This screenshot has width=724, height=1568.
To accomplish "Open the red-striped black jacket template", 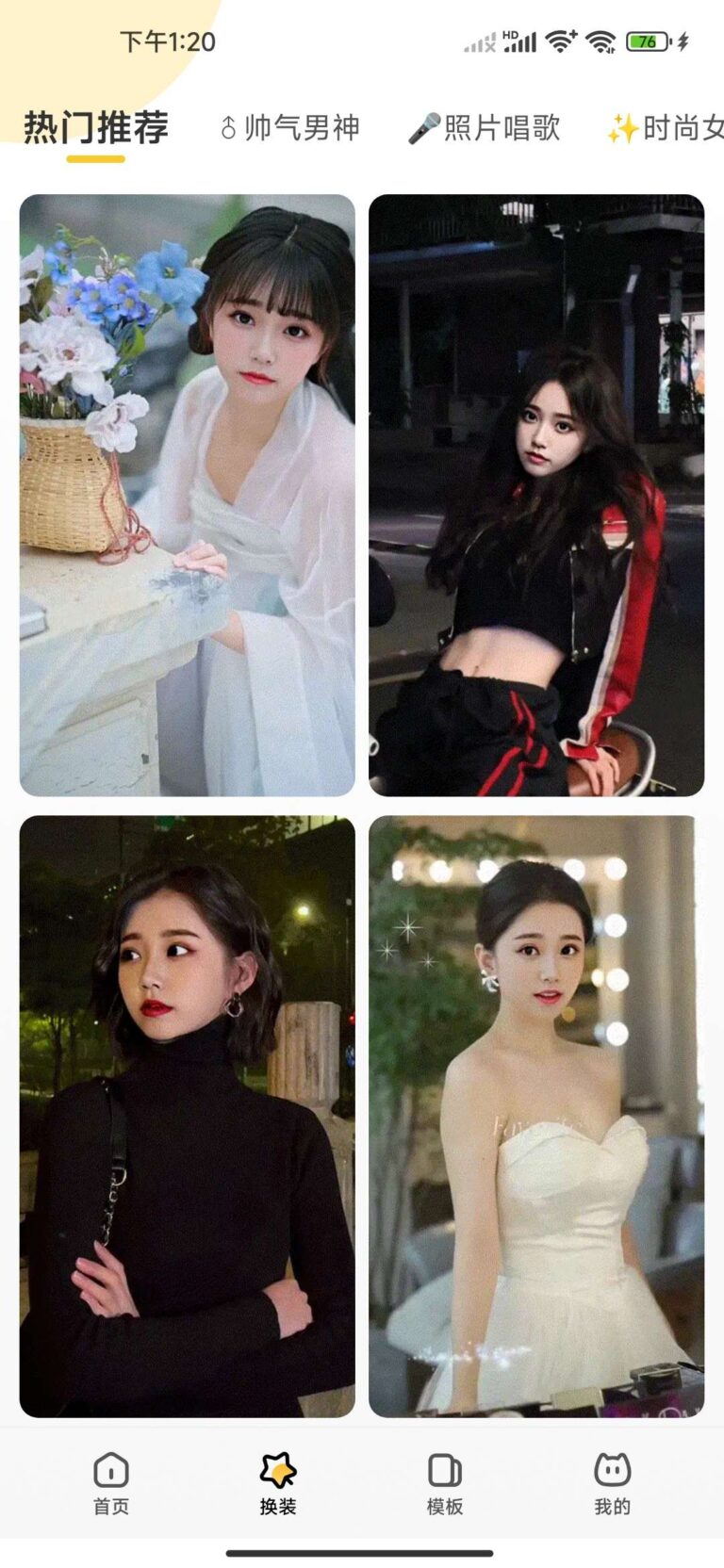I will coord(536,496).
